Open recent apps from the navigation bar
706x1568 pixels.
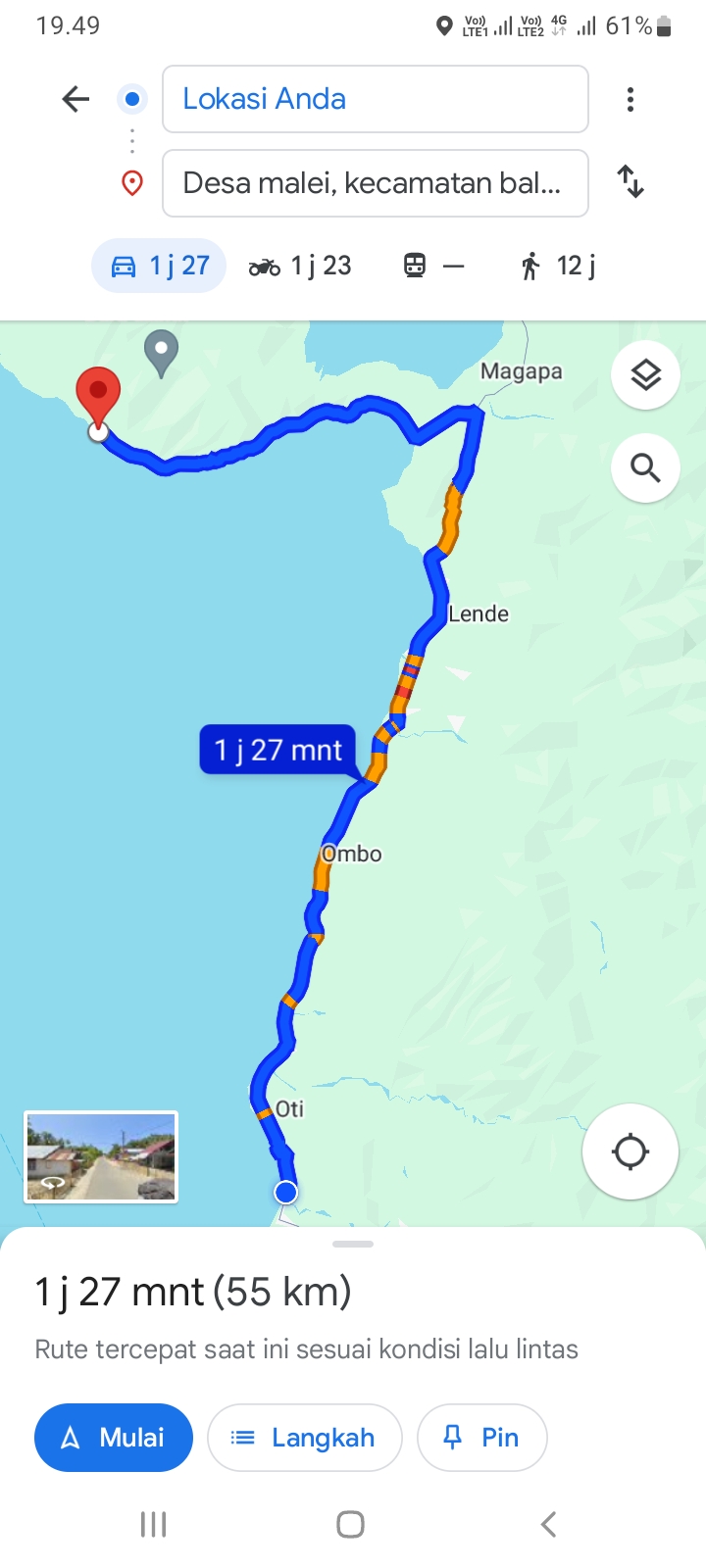tap(154, 1524)
